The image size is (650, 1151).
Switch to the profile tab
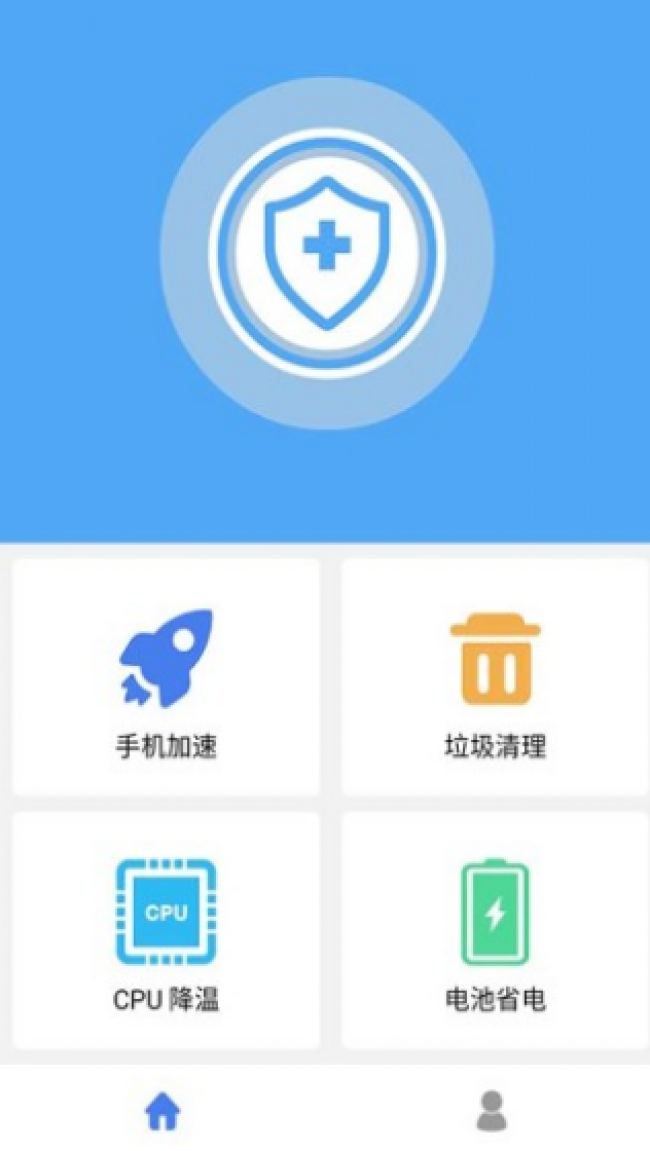[x=491, y=1110]
